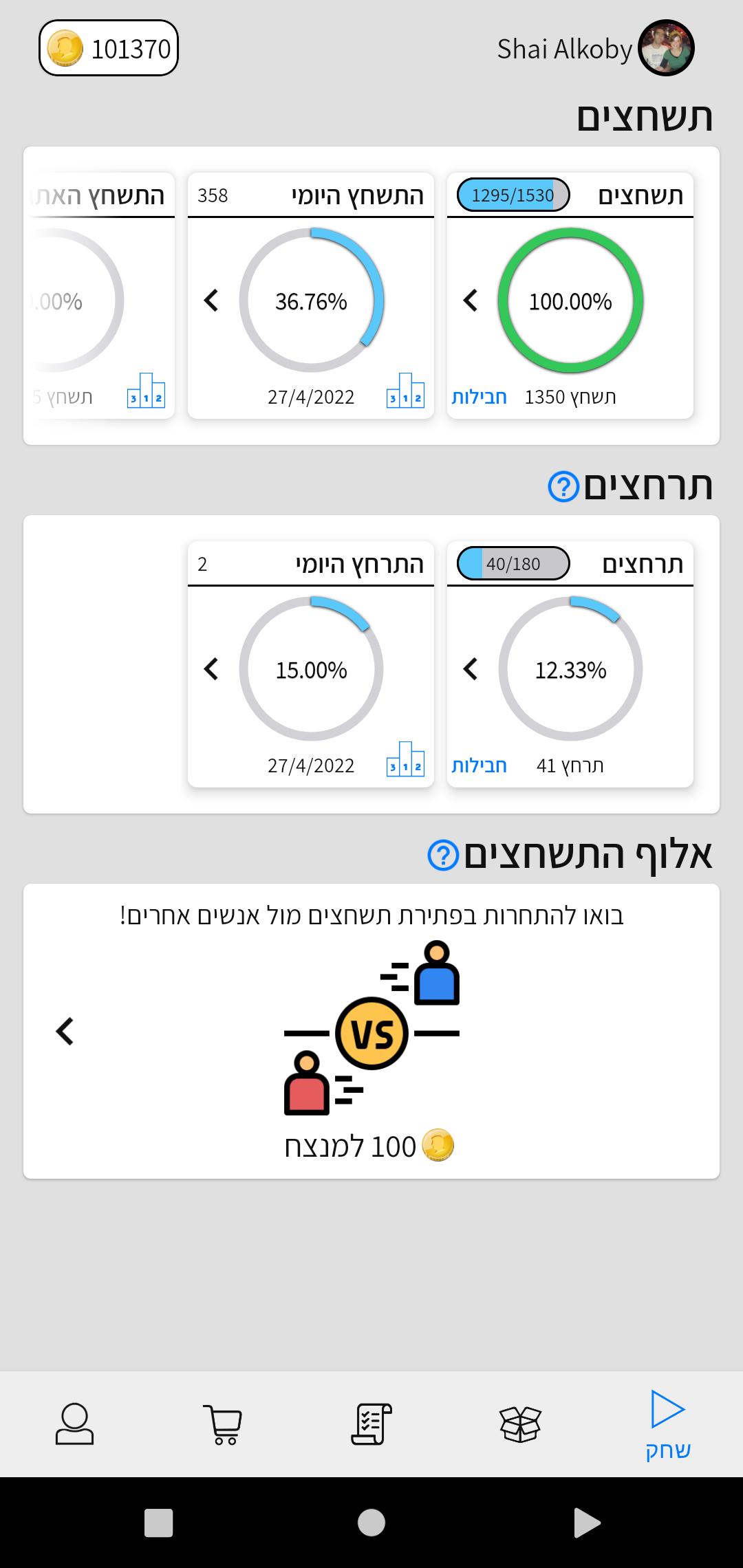The image size is (743, 1568).
Task: Go to the shopping cart tab
Action: pyautogui.click(x=223, y=1425)
